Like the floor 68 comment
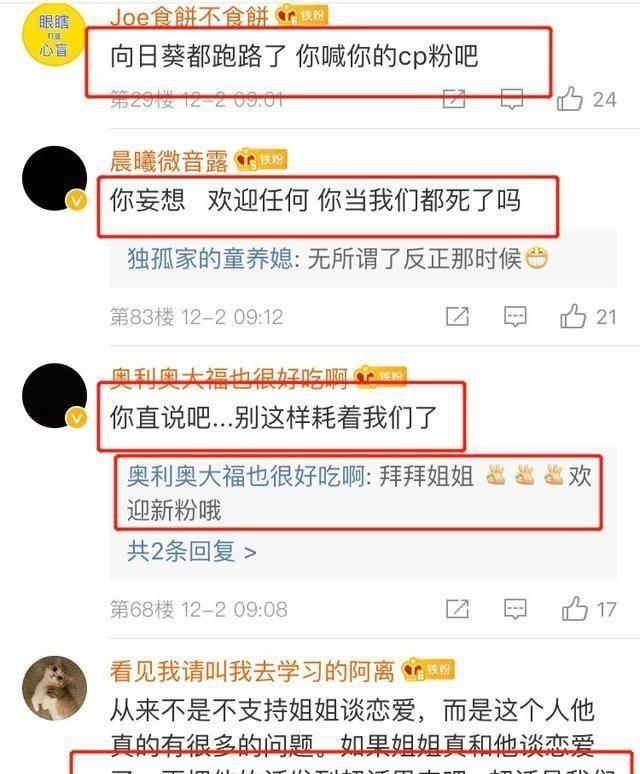 tap(575, 608)
